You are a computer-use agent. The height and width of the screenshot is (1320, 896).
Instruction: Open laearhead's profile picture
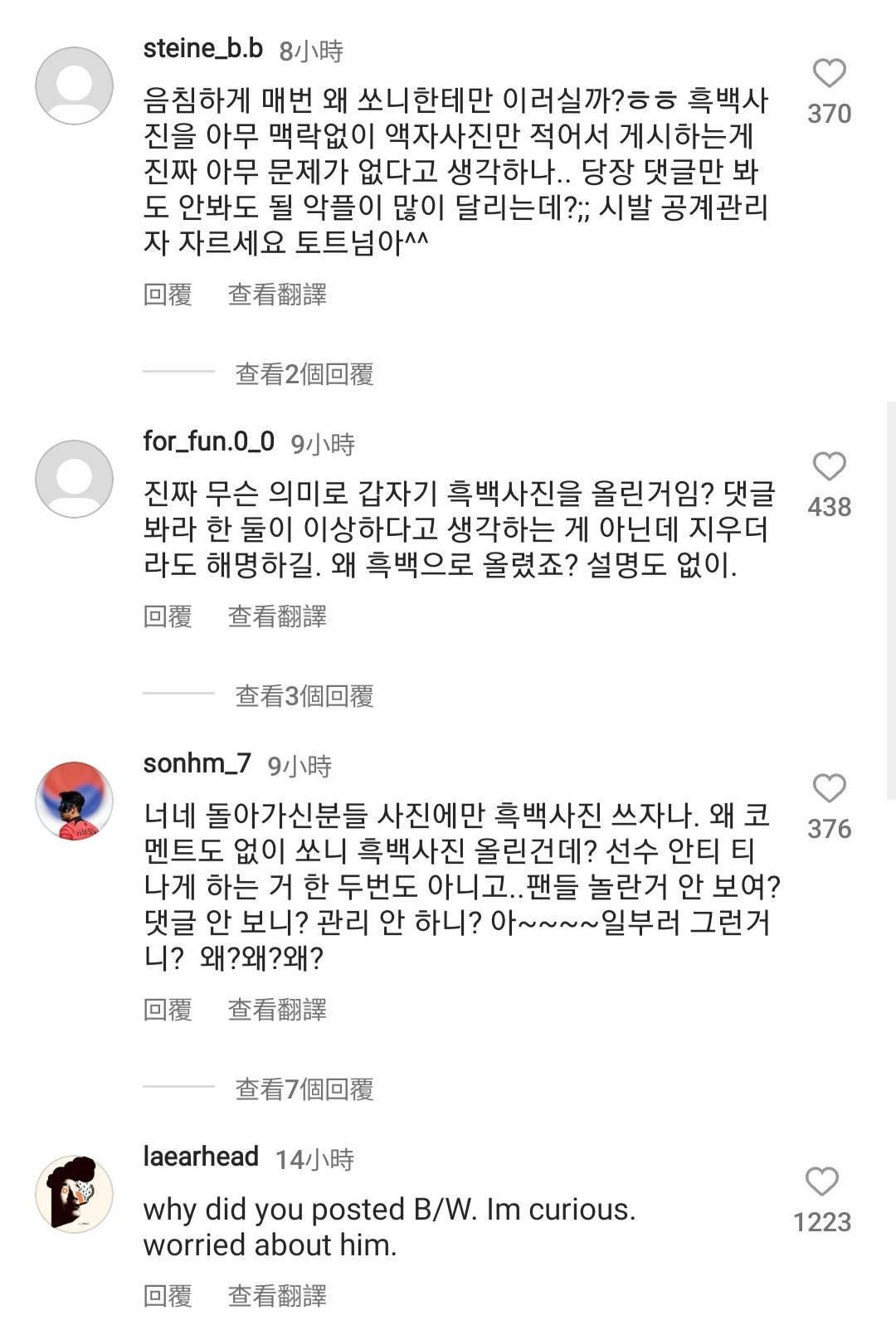(75, 1194)
